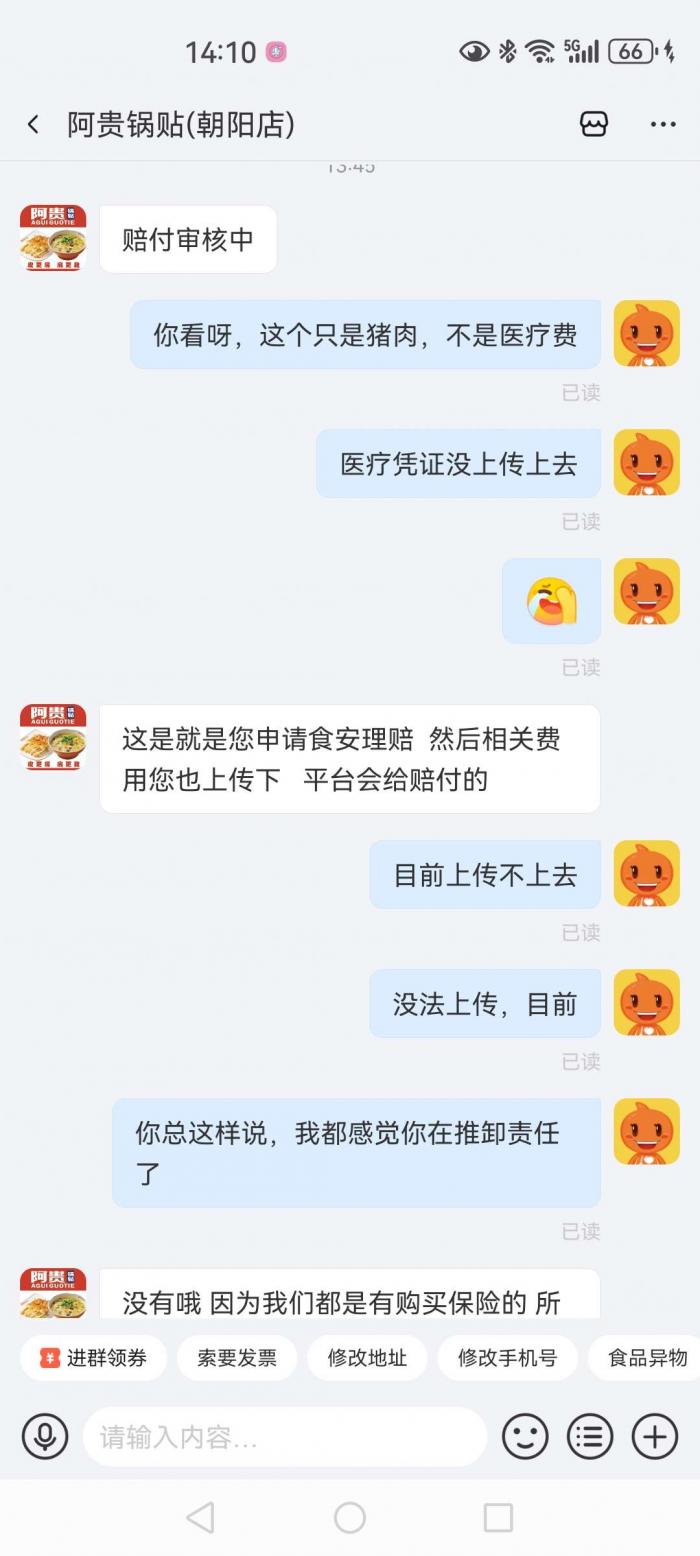This screenshot has width=700, height=1556.
Task: Choose the 修改地址 chip
Action: [367, 1357]
